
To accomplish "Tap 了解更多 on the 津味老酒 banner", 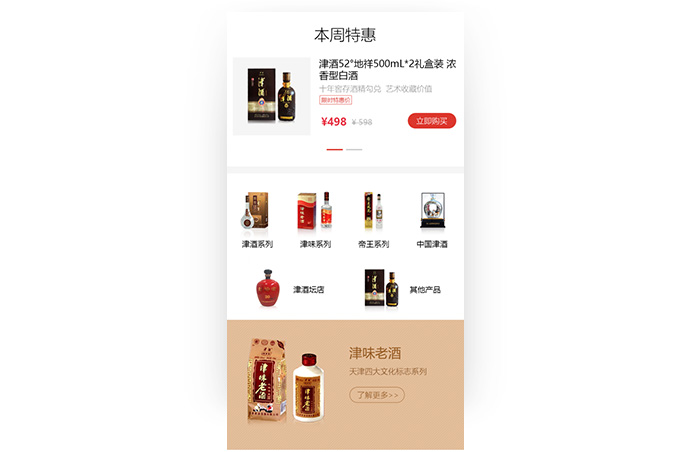I will (377, 395).
